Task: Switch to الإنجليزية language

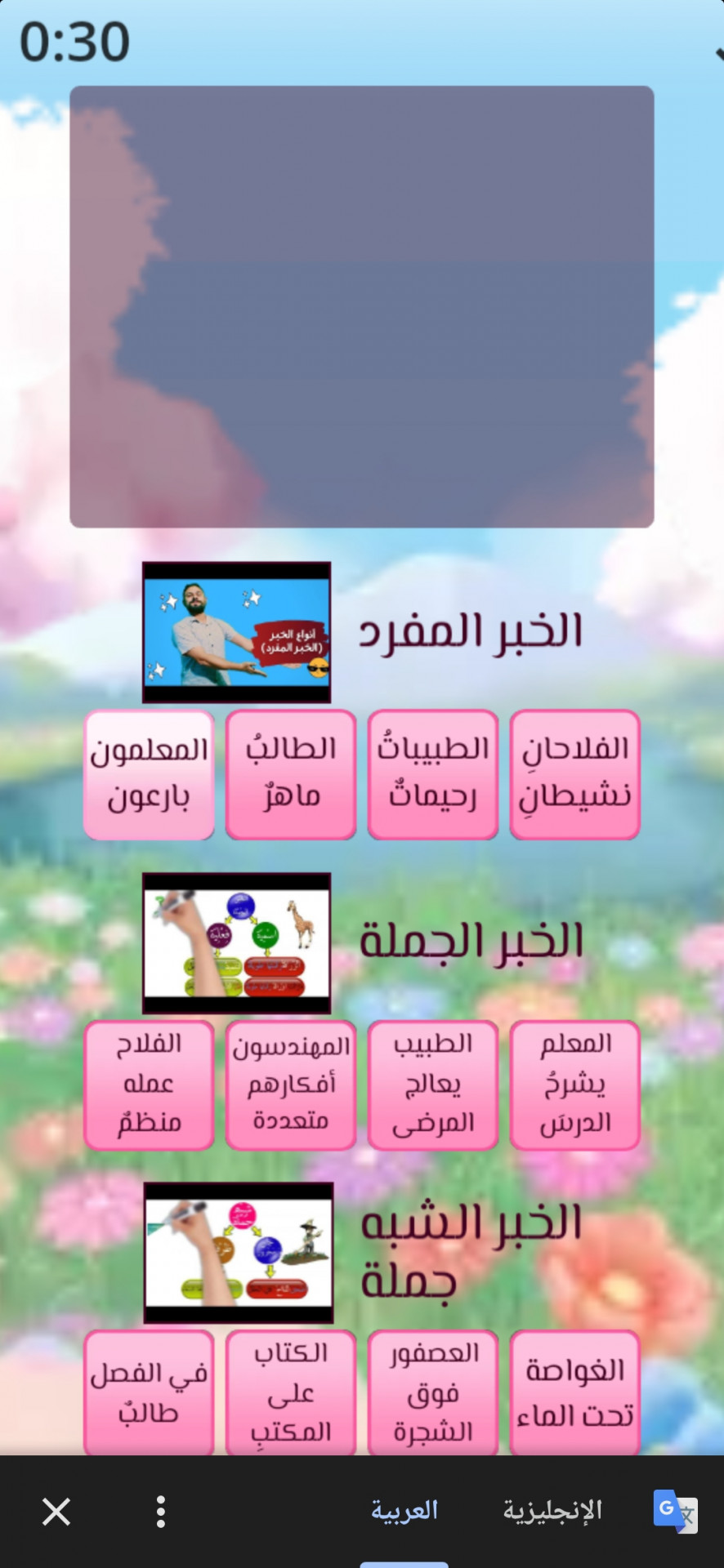Action: (x=552, y=1510)
